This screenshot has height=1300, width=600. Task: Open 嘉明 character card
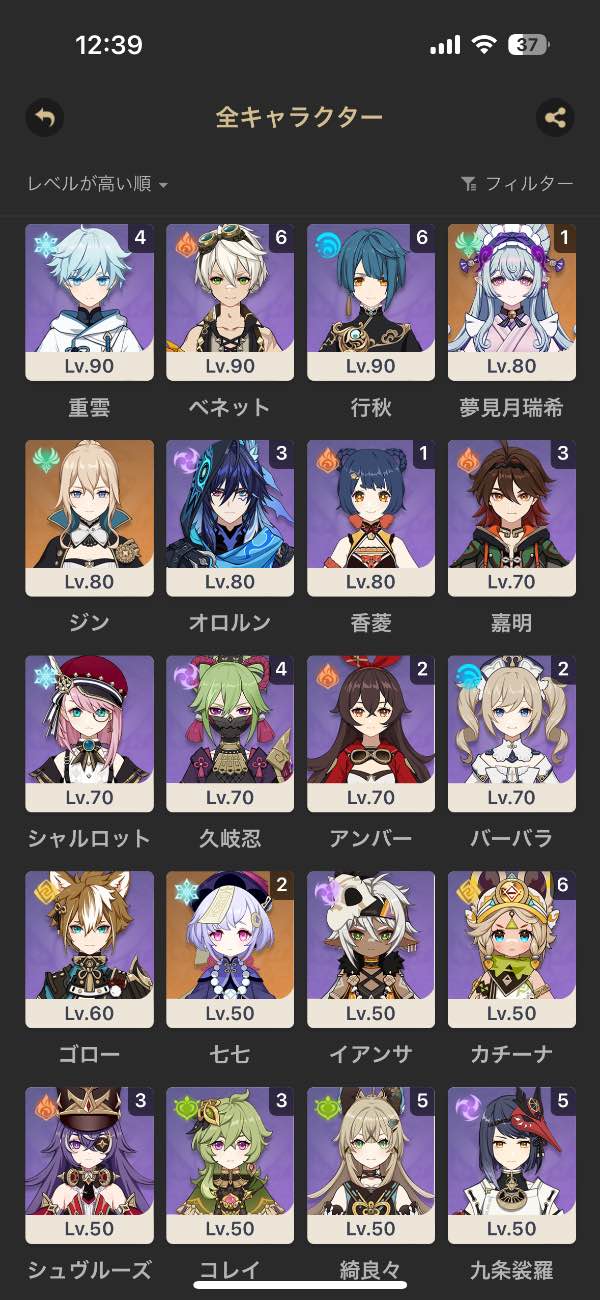pos(512,518)
